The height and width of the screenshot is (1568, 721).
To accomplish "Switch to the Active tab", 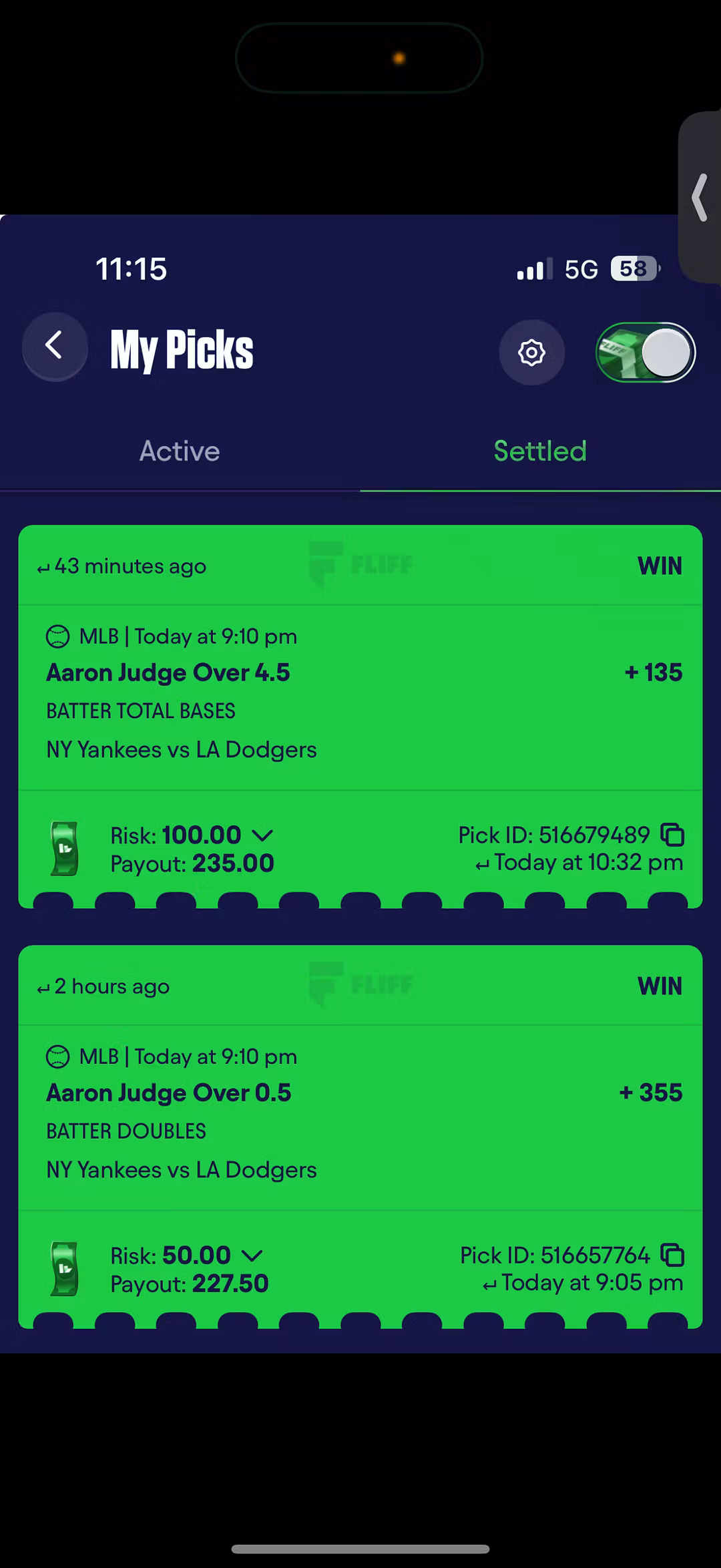I will [x=180, y=451].
